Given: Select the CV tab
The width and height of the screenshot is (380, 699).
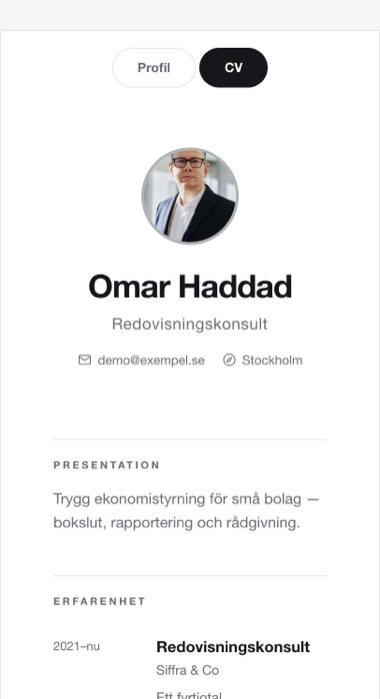Looking at the screenshot, I should point(233,68).
